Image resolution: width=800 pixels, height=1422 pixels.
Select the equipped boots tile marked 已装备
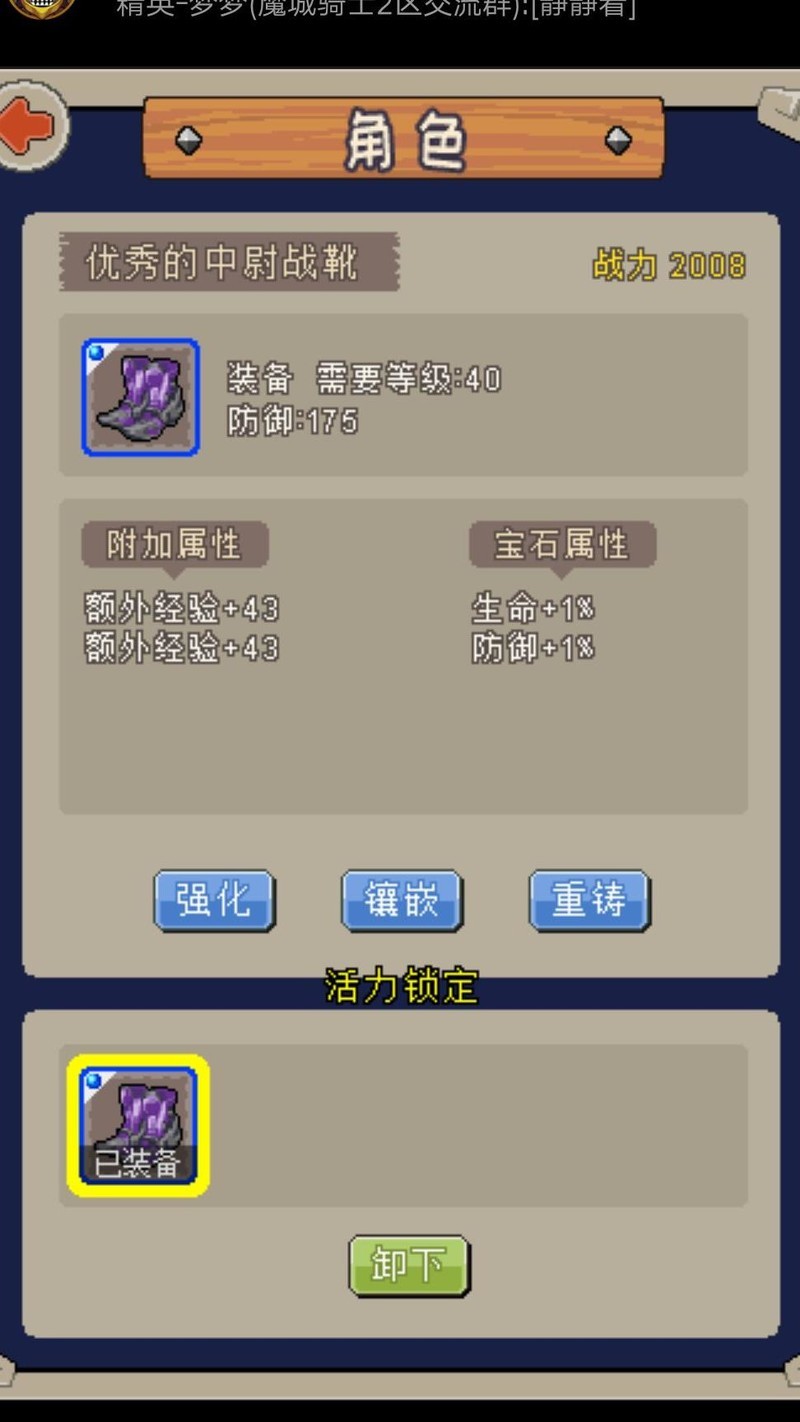pyautogui.click(x=138, y=1125)
